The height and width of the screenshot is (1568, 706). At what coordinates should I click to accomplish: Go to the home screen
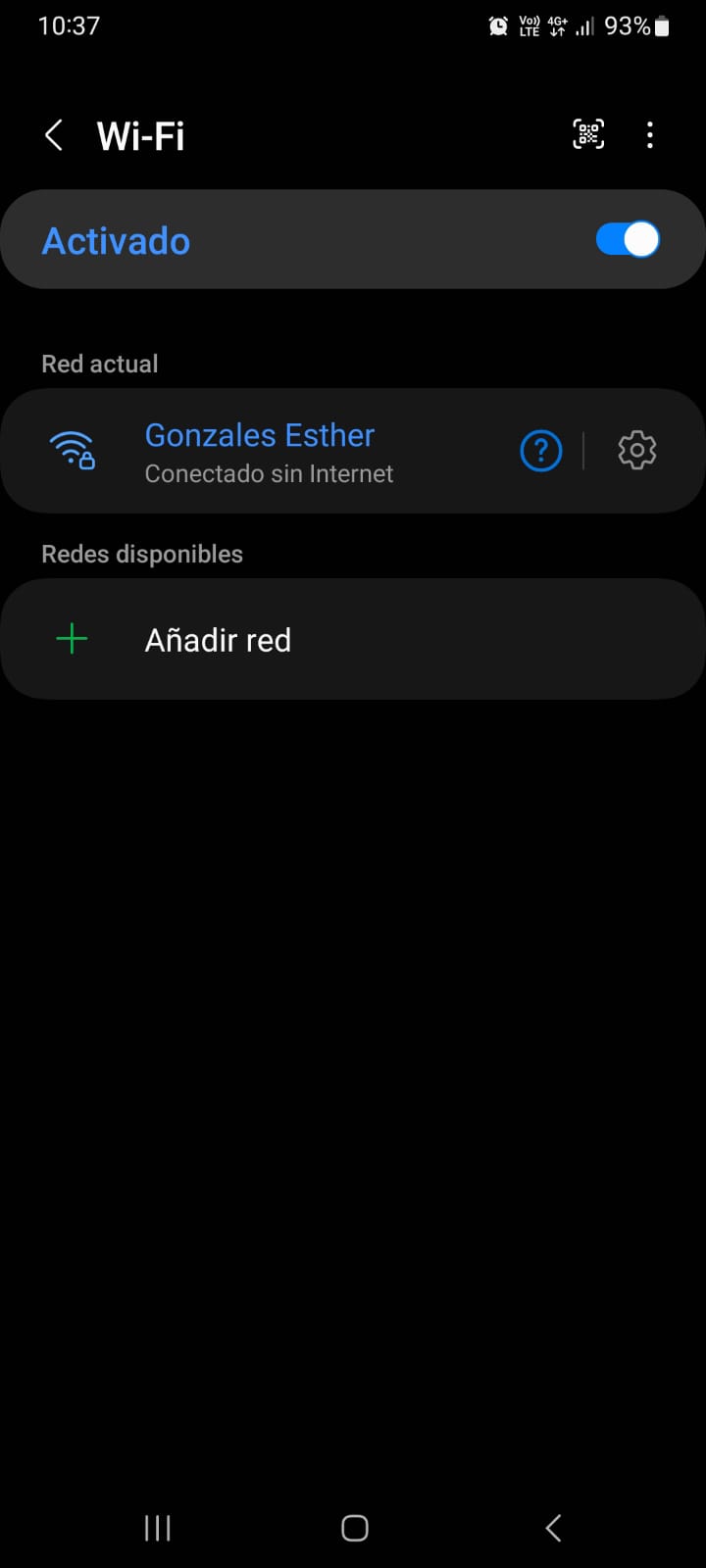[x=354, y=1527]
